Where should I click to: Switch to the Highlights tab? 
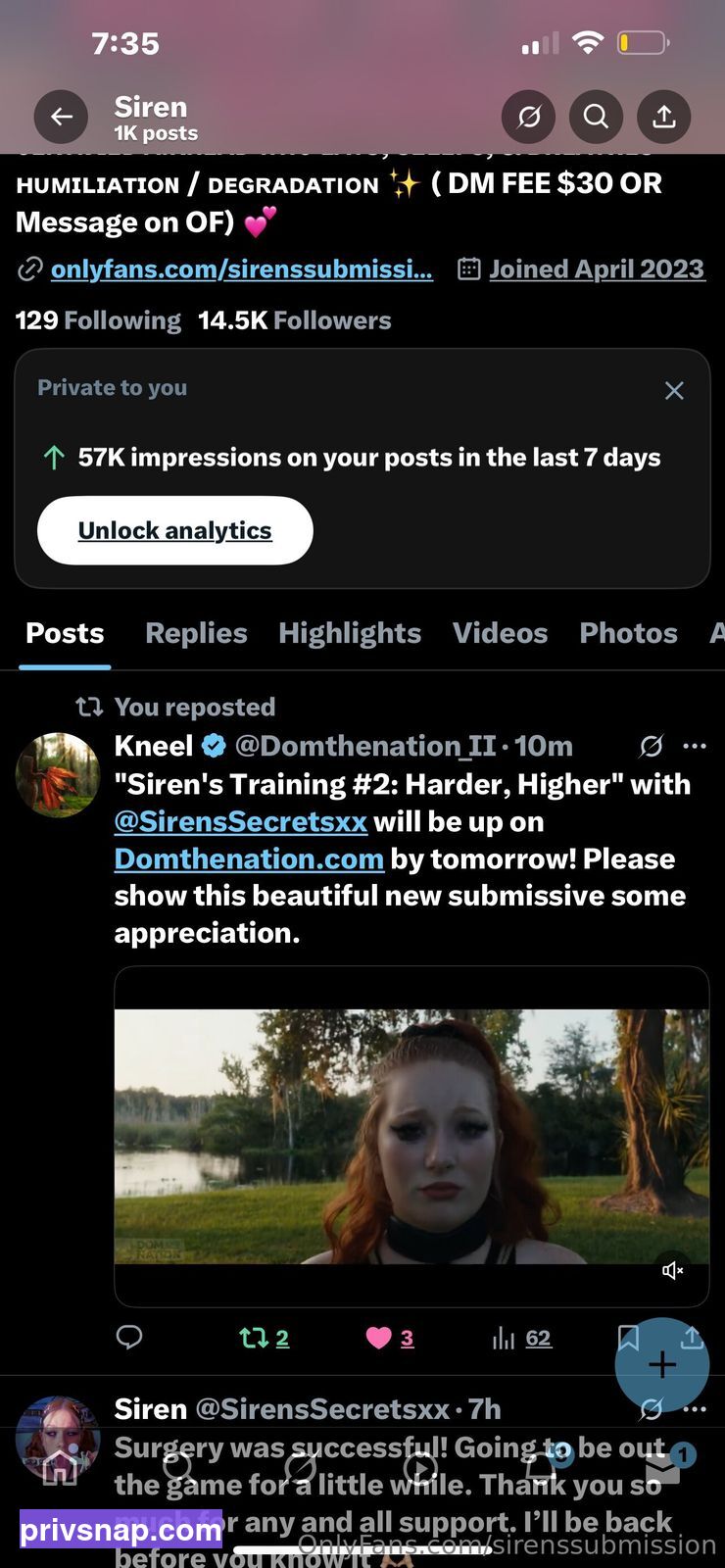coord(350,633)
